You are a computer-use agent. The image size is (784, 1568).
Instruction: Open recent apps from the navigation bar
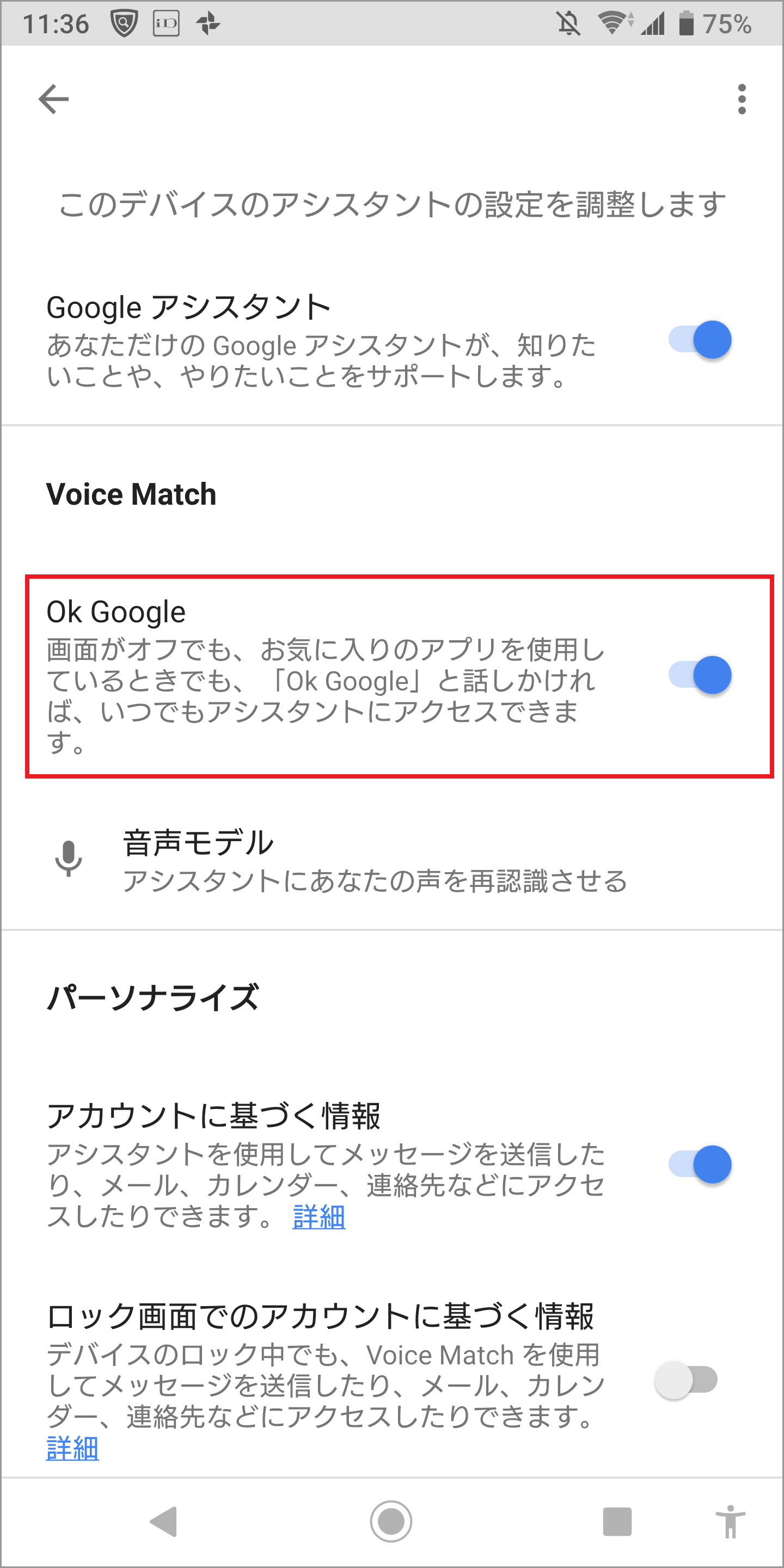pyautogui.click(x=617, y=1522)
